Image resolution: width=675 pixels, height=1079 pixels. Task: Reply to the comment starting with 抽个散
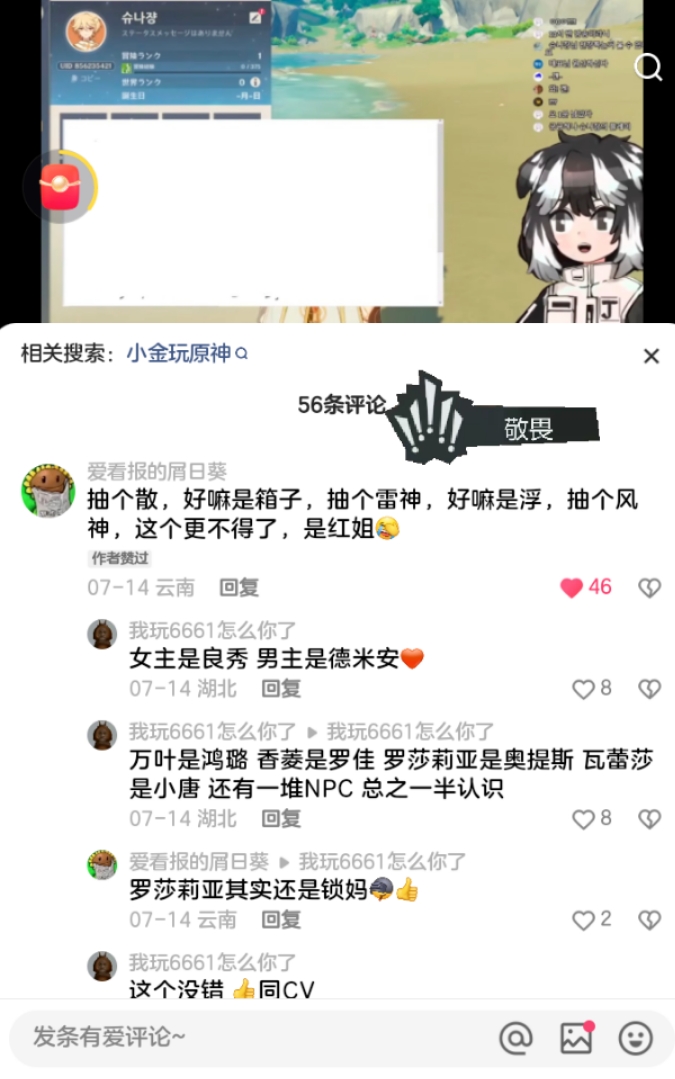click(x=239, y=588)
